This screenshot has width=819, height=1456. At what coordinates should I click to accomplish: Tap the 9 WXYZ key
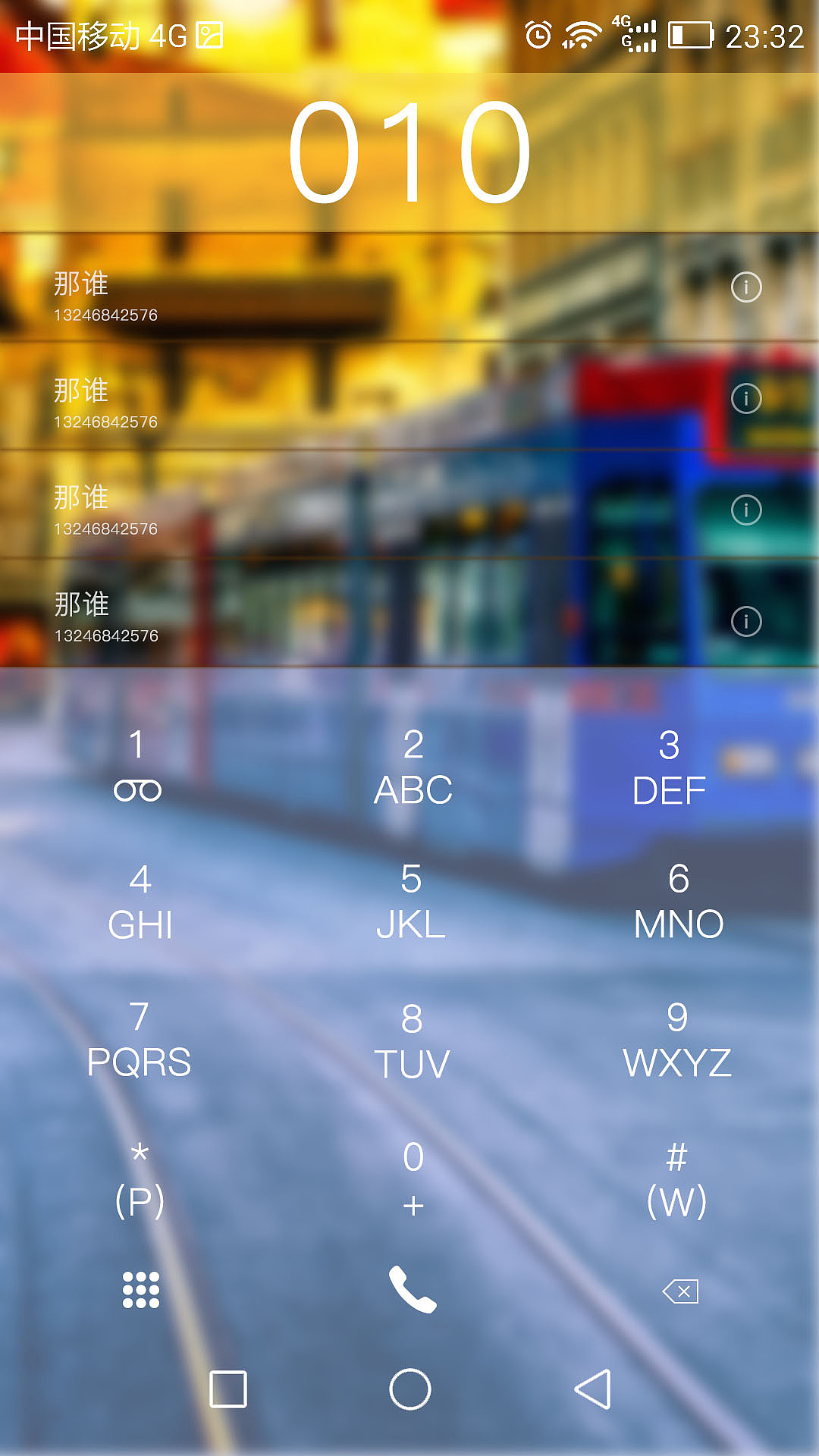pos(677,1040)
